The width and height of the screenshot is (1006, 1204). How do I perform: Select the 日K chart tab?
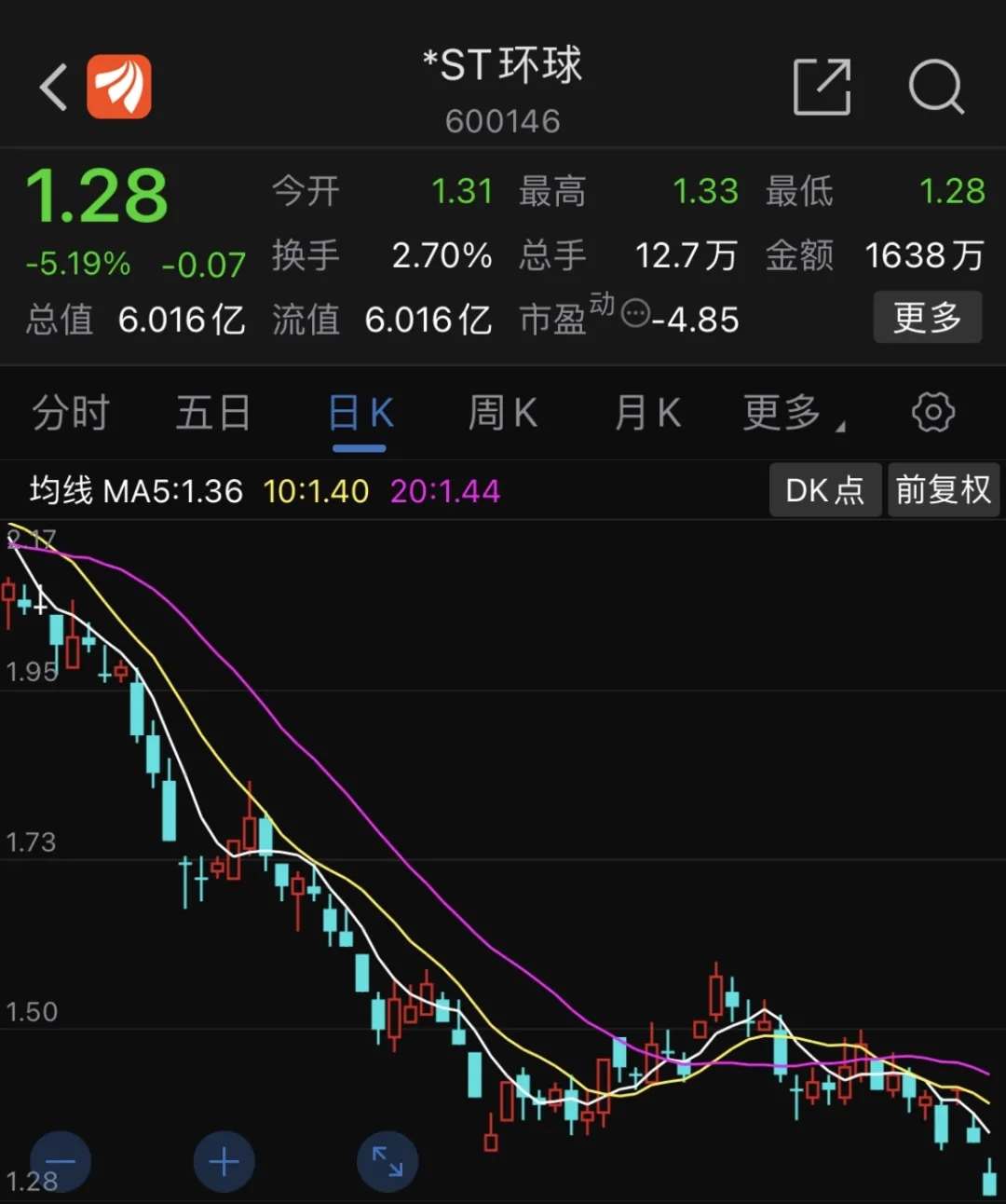pyautogui.click(x=360, y=413)
